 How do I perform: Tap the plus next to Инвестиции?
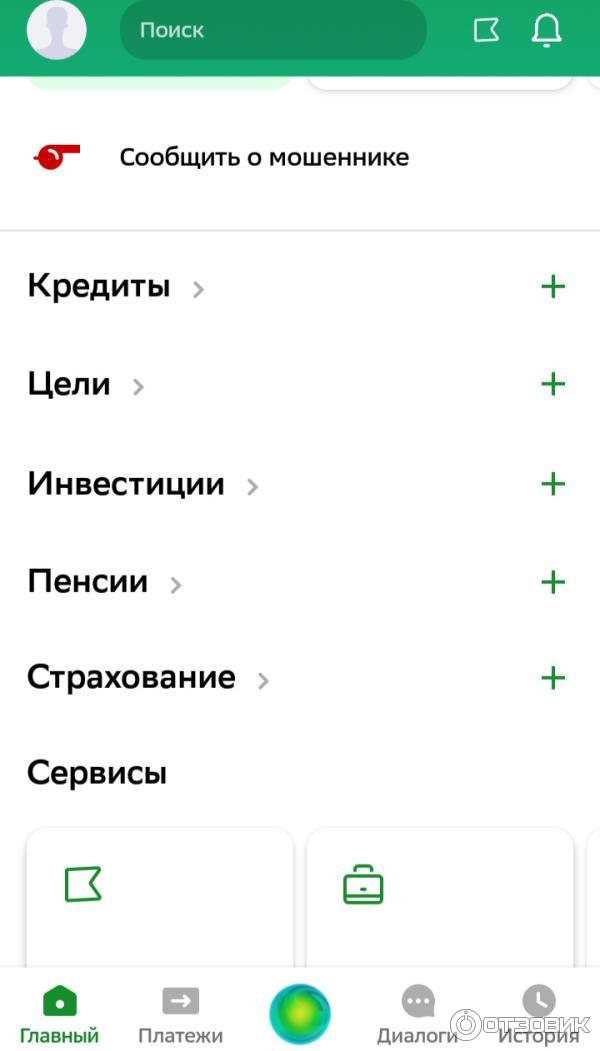tap(553, 484)
